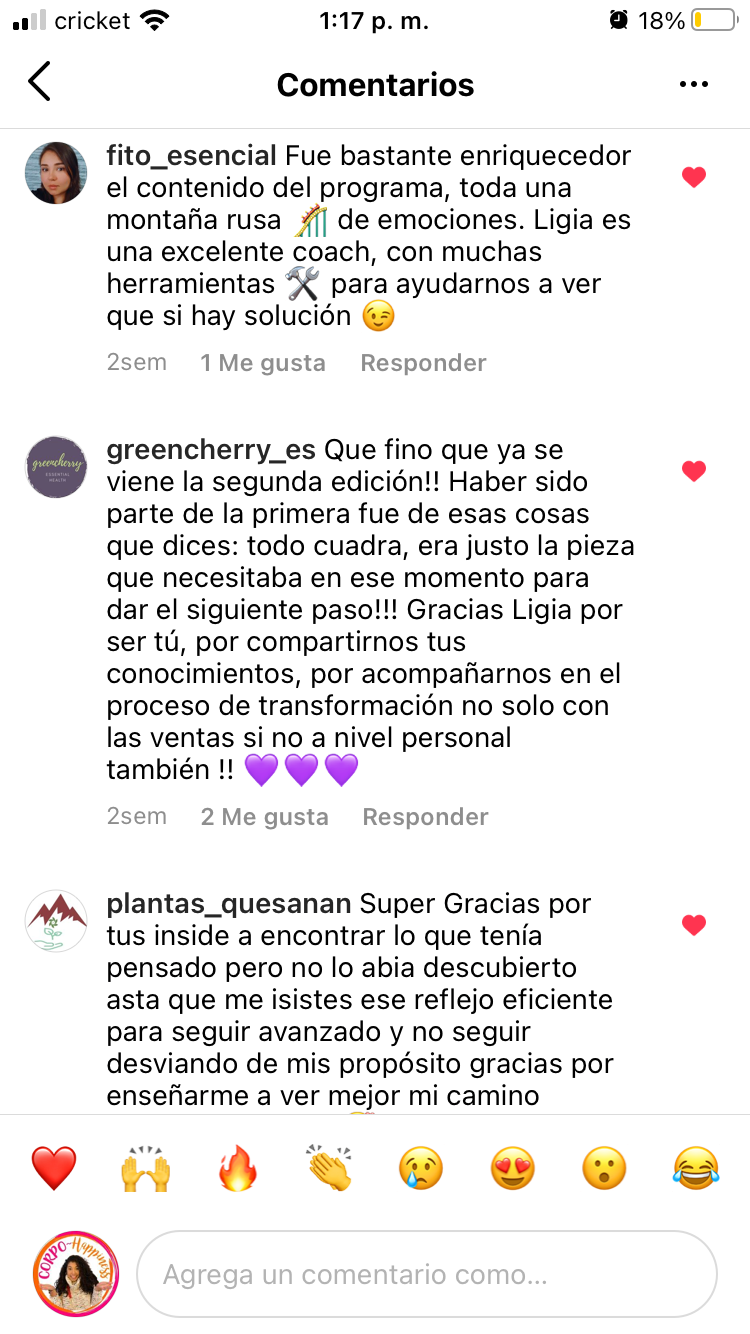This screenshot has height=1334, width=750.
Task: Open fito_esencial's profile picture
Action: pos(56,173)
